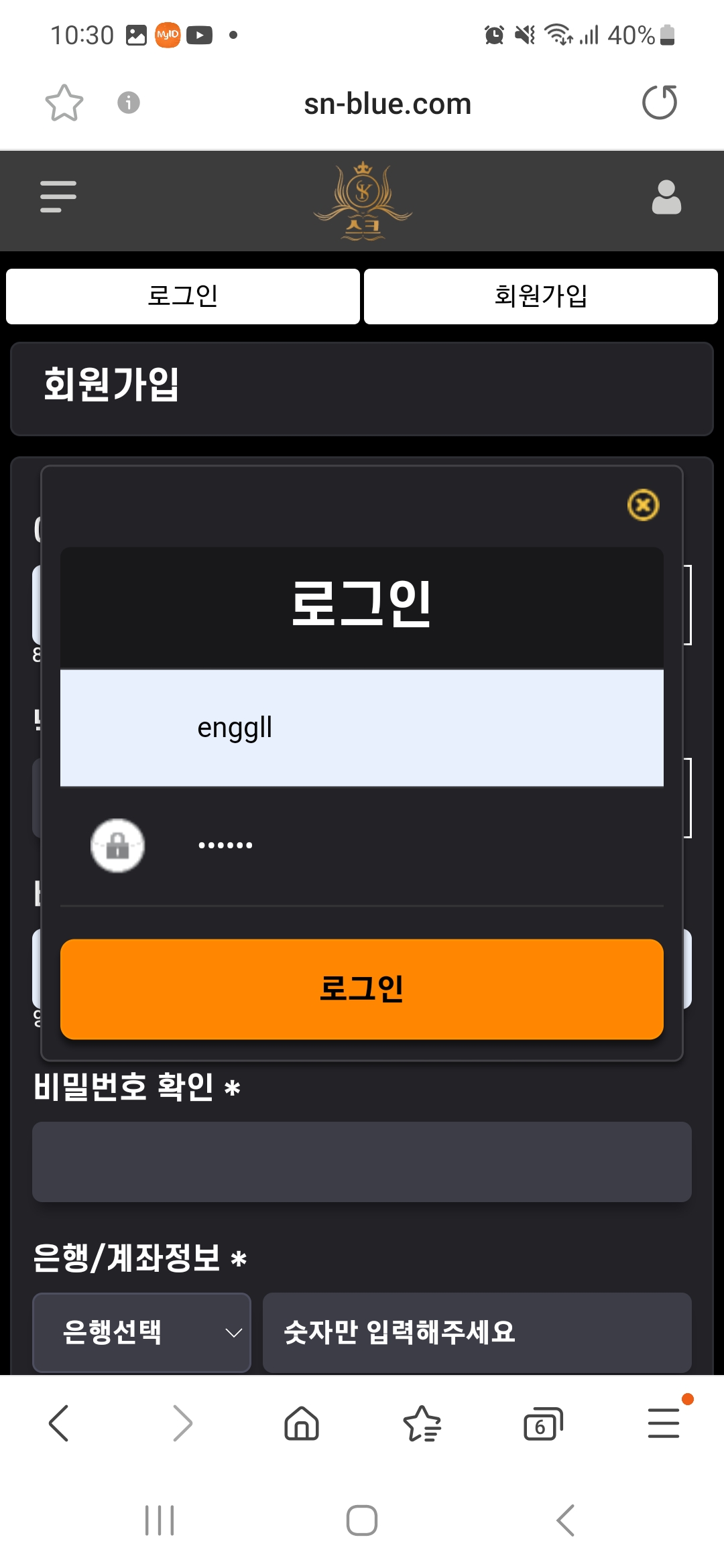Open the browser menu with the red dot
724x1568 pixels.
tap(662, 1424)
